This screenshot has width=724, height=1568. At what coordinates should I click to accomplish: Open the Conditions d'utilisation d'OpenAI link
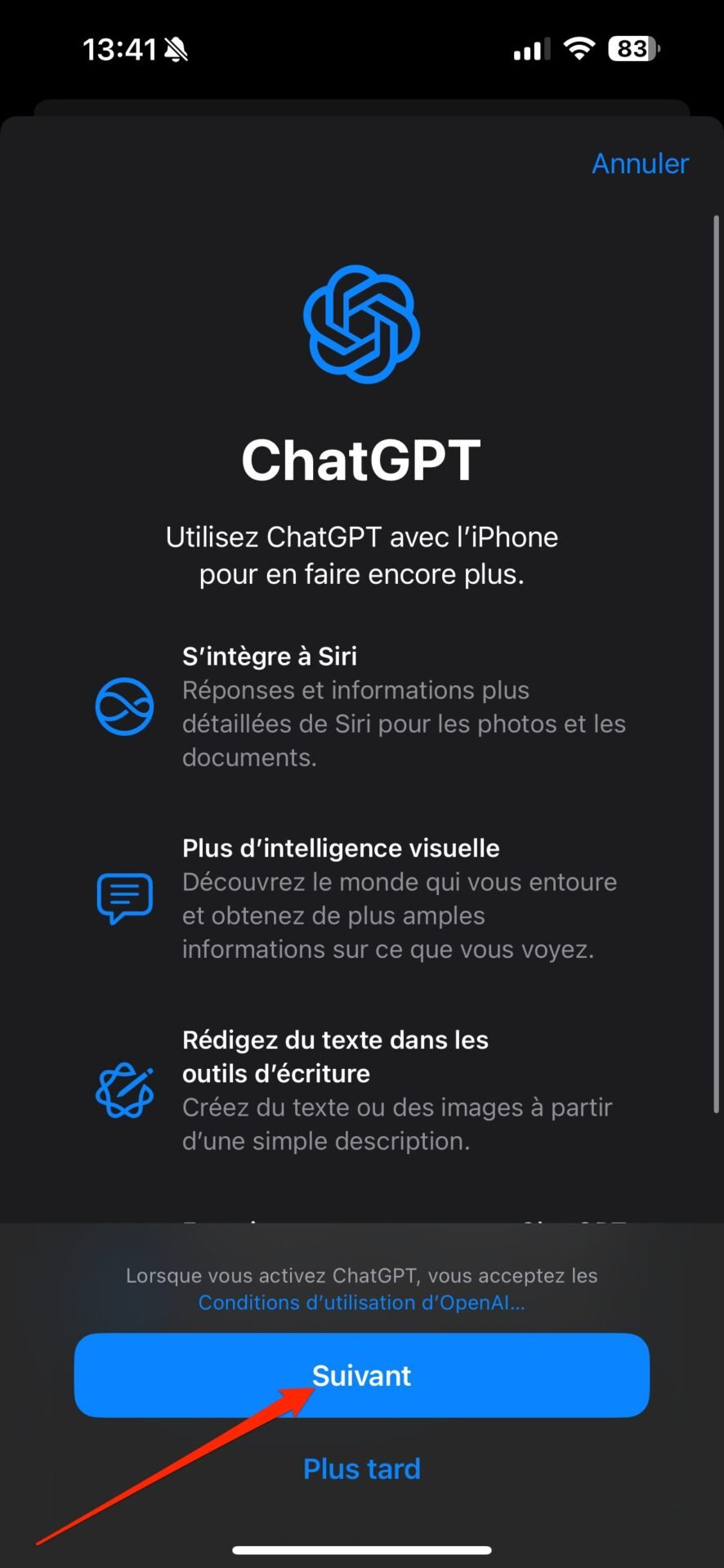coord(361,1303)
